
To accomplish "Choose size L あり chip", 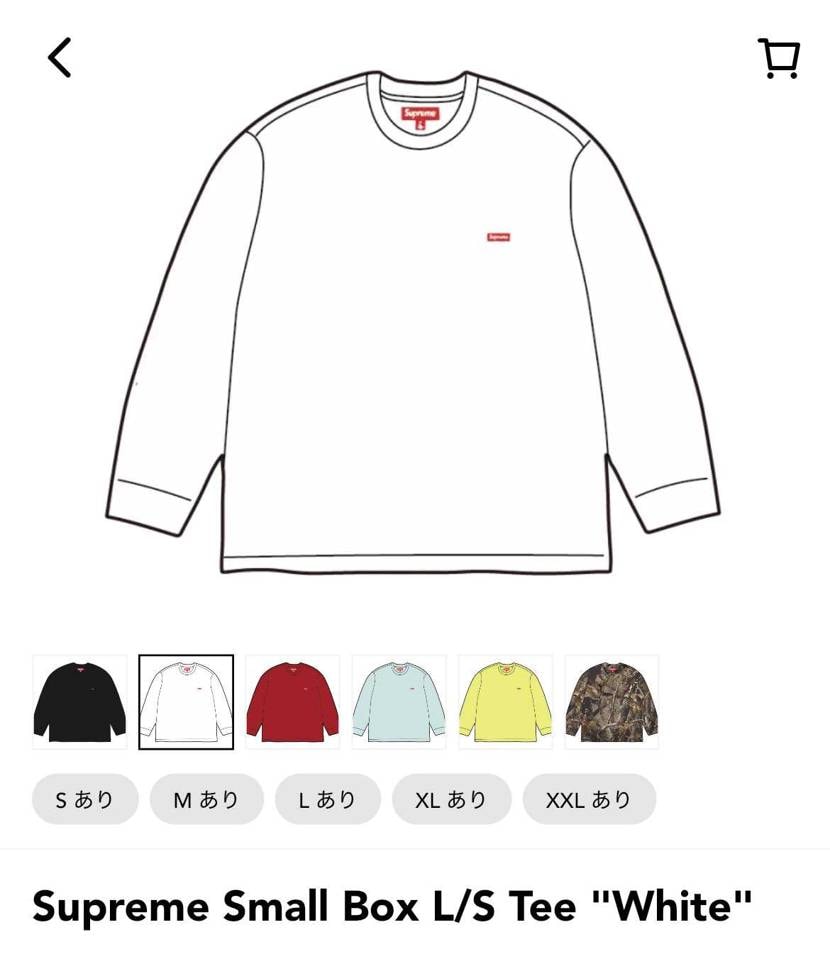I will pos(328,799).
